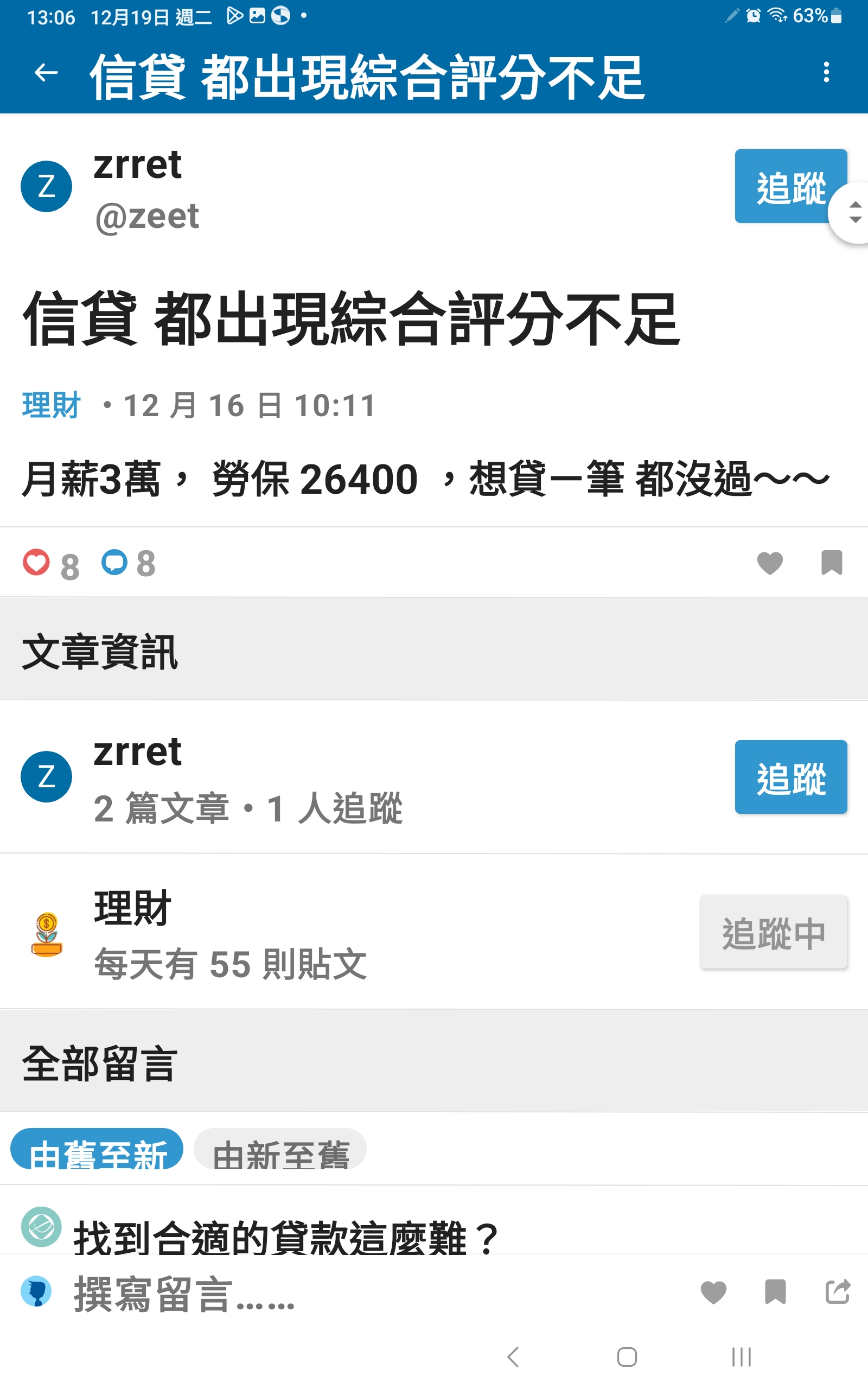Image resolution: width=868 pixels, height=1389 pixels.
Task: Open the overflow menu in the app bar
Action: [x=826, y=72]
